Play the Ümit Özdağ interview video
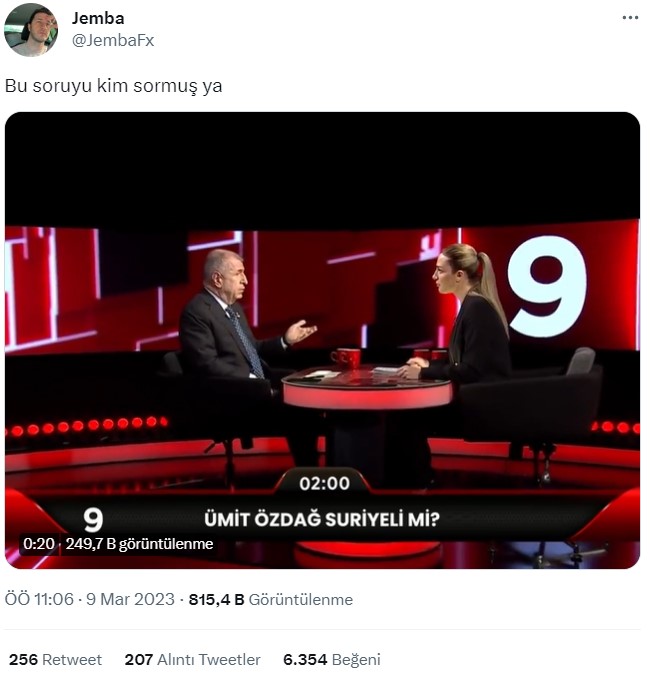This screenshot has width=654, height=685. click(322, 340)
